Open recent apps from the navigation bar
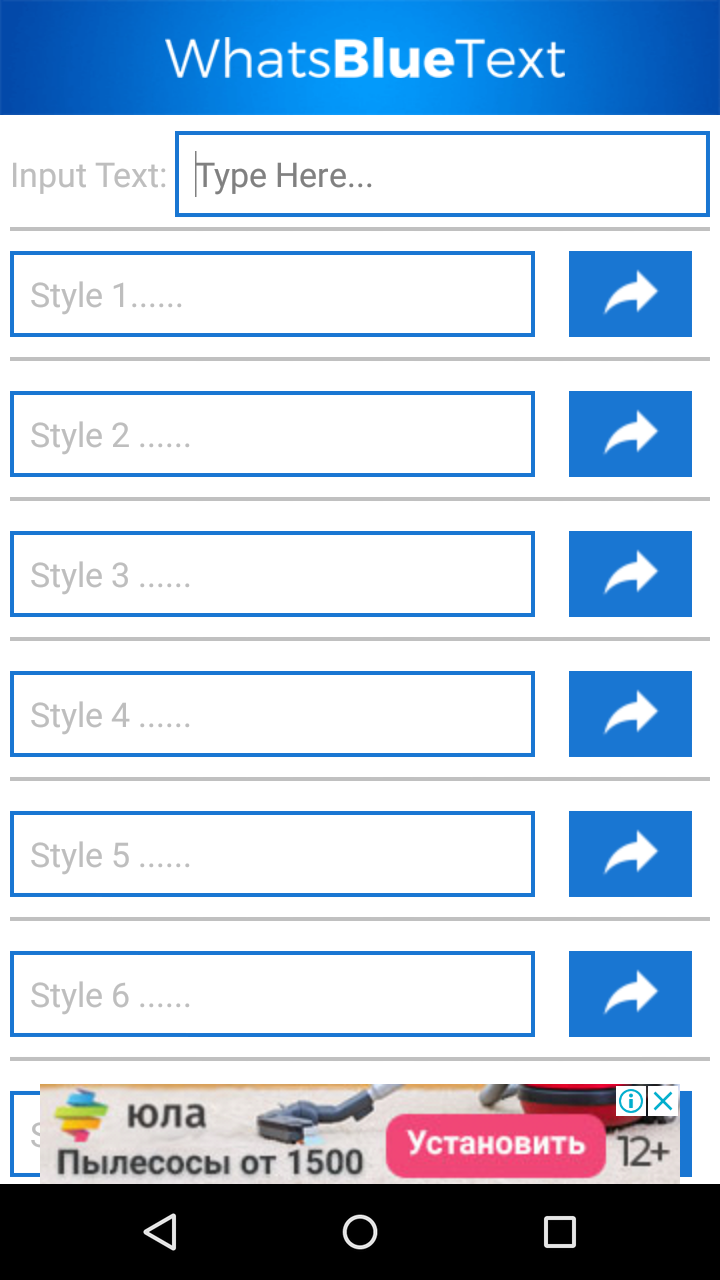 coord(560,1232)
